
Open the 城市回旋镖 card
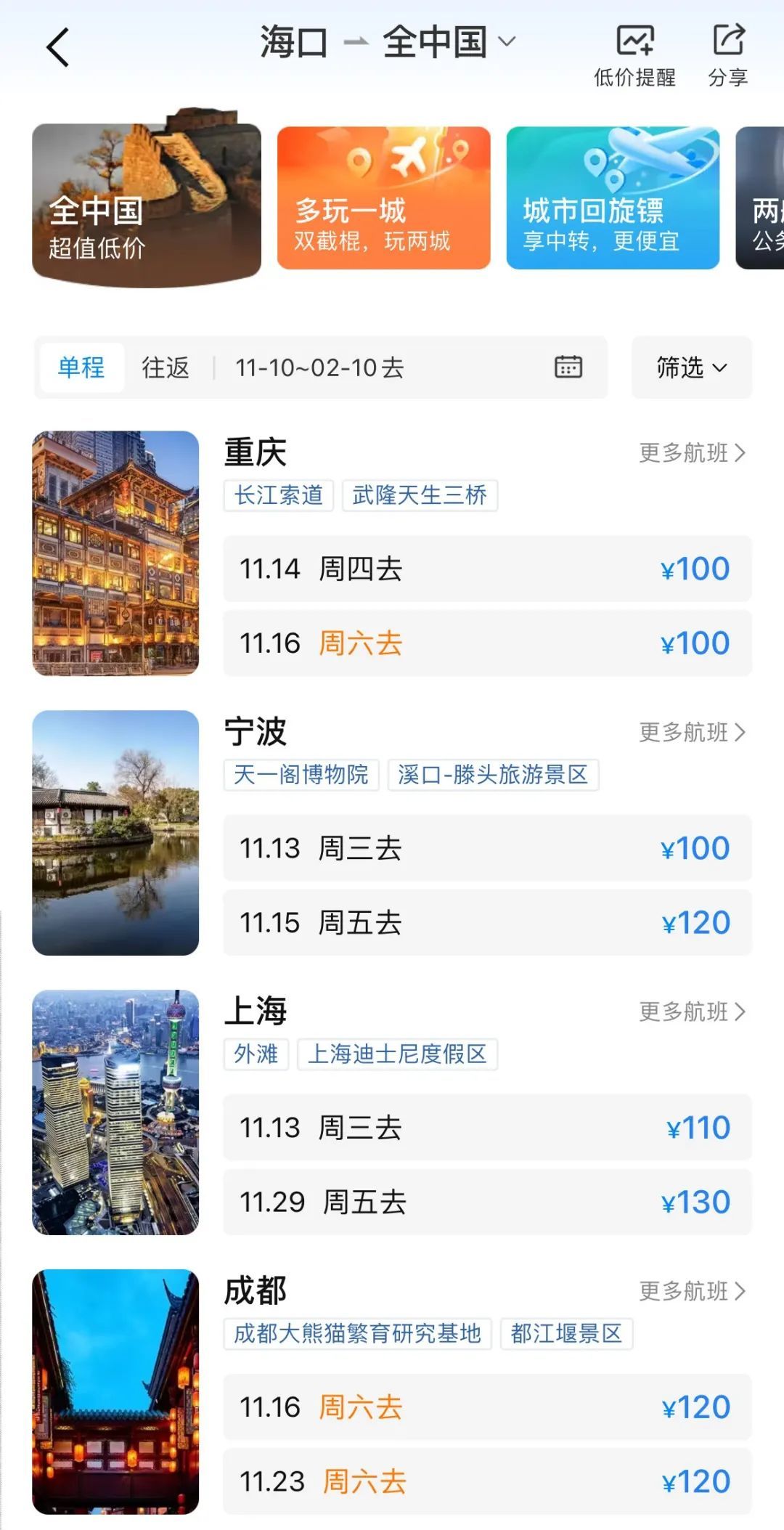pos(613,198)
